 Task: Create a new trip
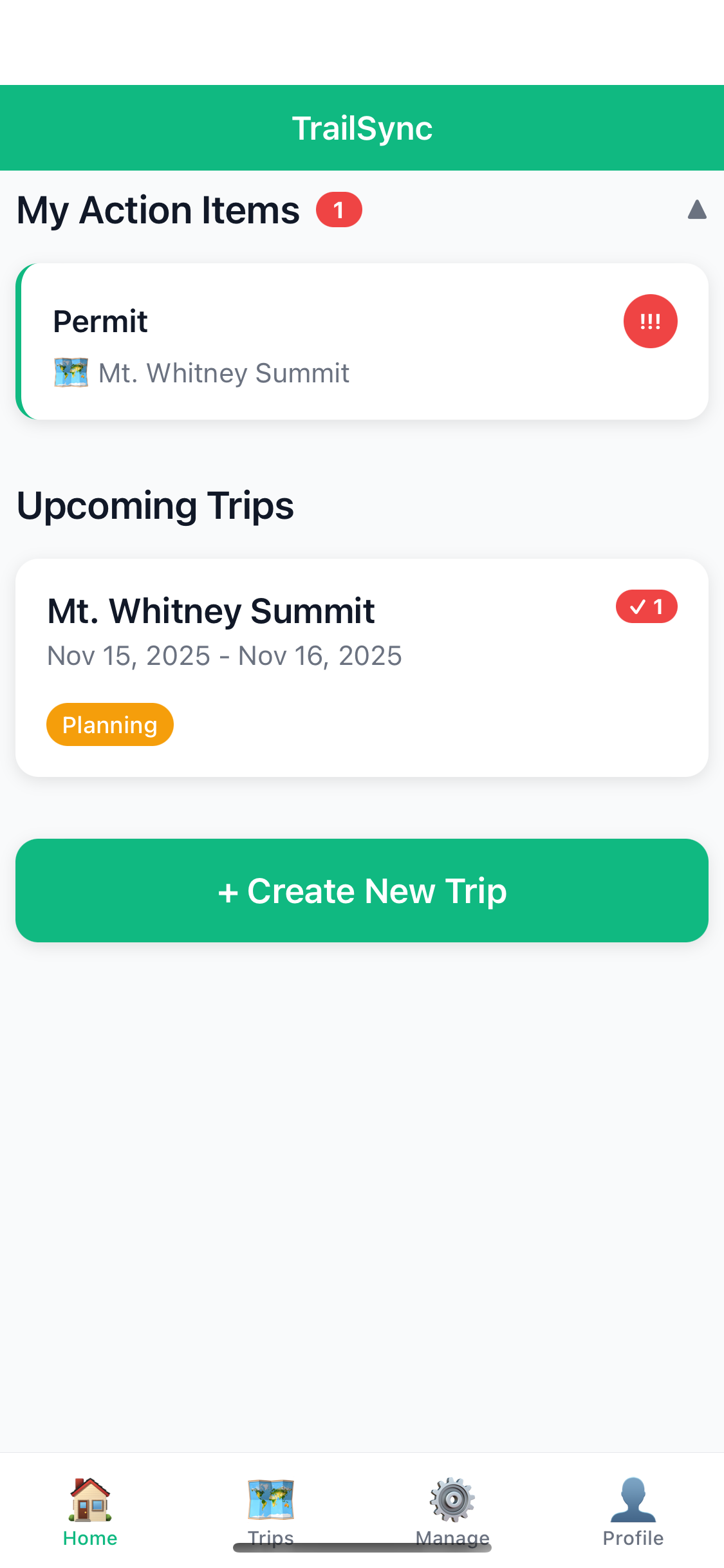click(362, 890)
